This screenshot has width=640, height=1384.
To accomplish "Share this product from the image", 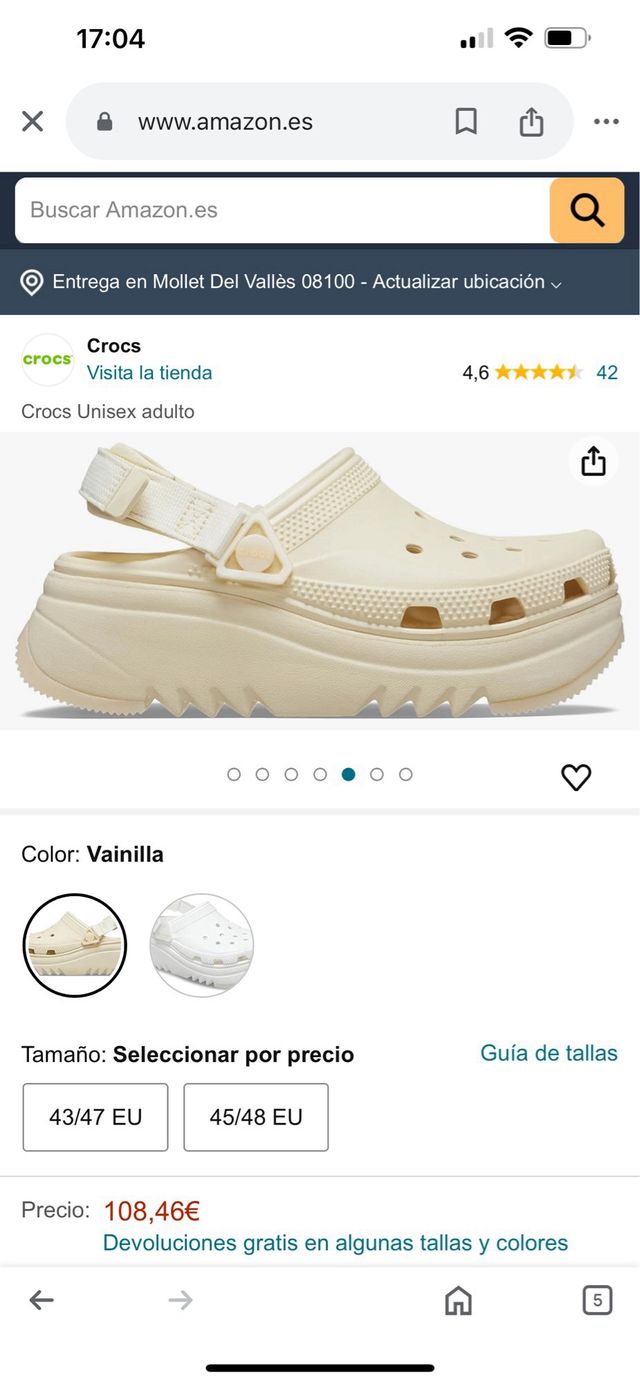I will point(593,461).
